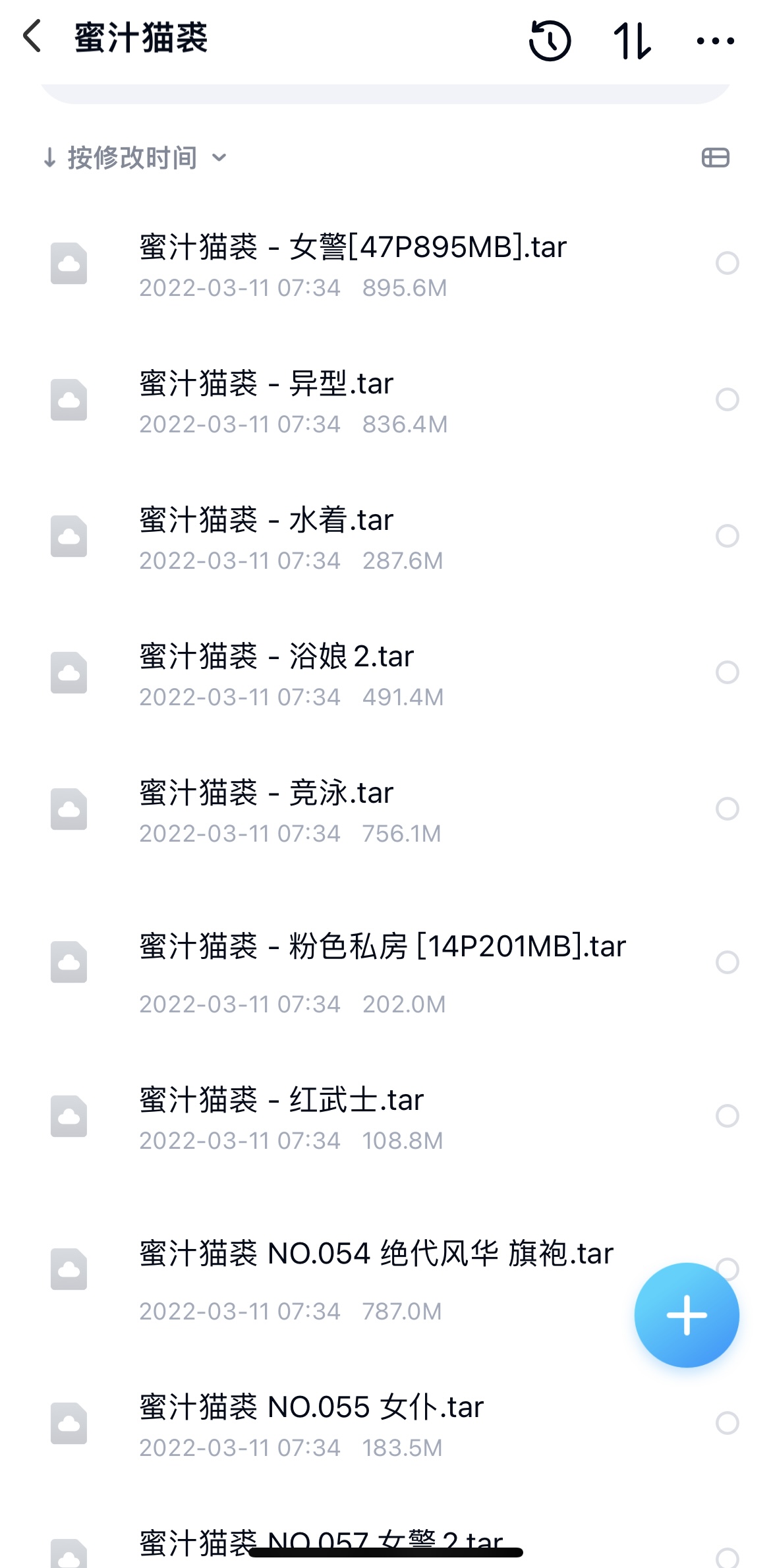Select the checkbox for NO.055 女仆.tar
771x1568 pixels.
point(728,1424)
